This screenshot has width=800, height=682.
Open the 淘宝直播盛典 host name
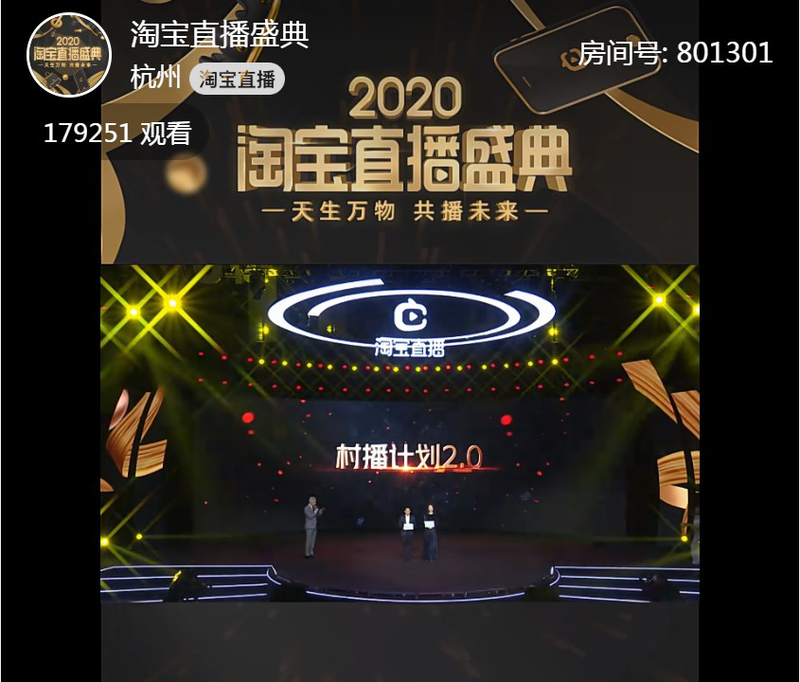[x=219, y=34]
